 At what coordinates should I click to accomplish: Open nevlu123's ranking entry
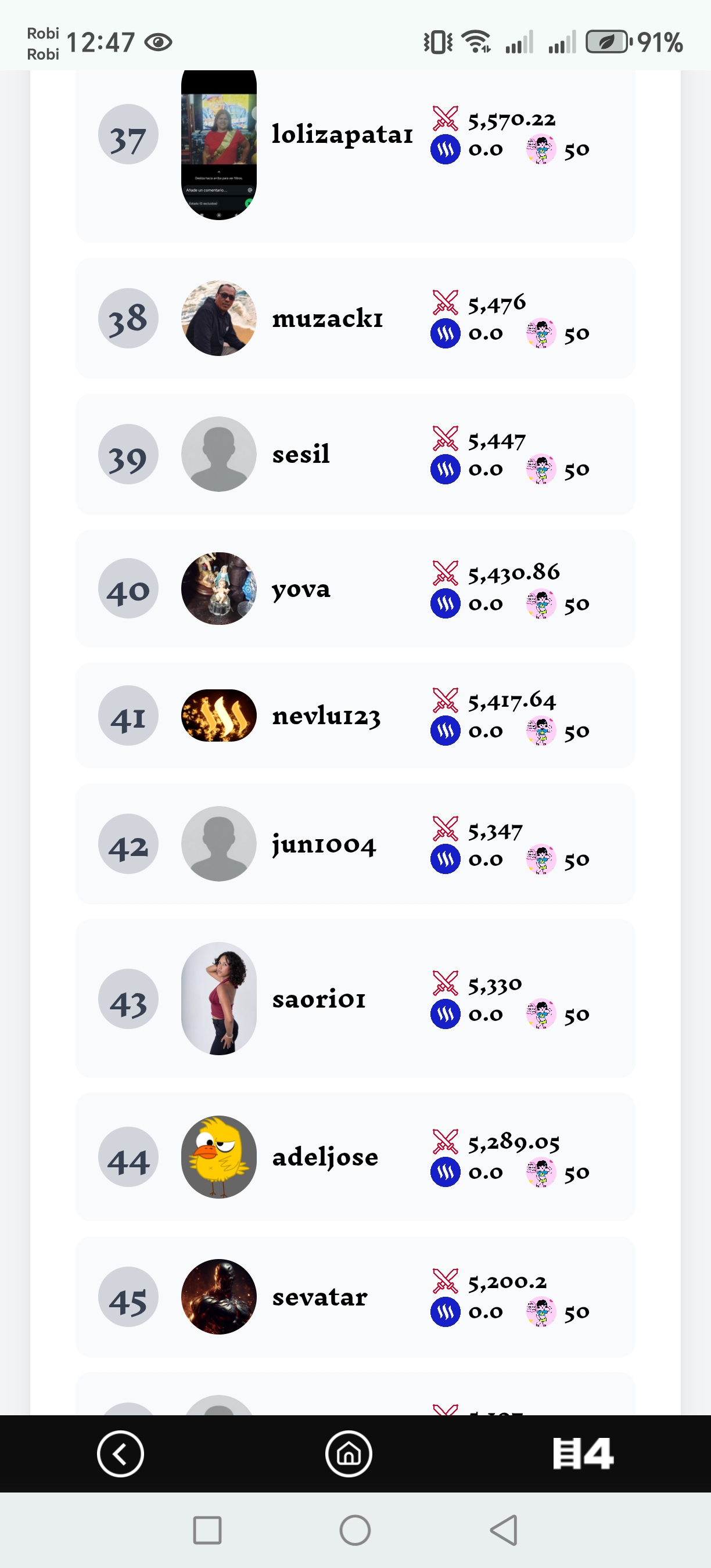click(355, 715)
